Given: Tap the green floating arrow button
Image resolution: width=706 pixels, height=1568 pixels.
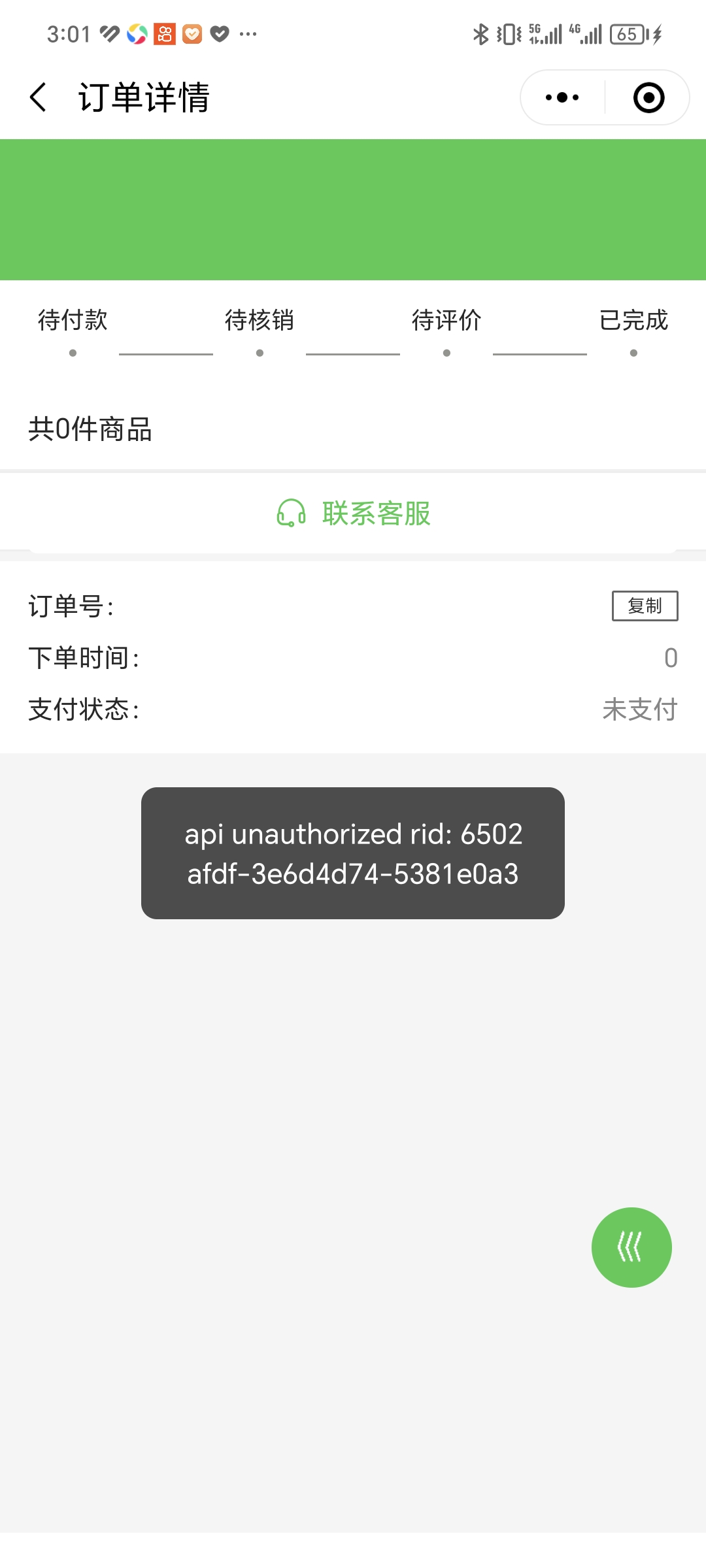Looking at the screenshot, I should click(631, 1247).
